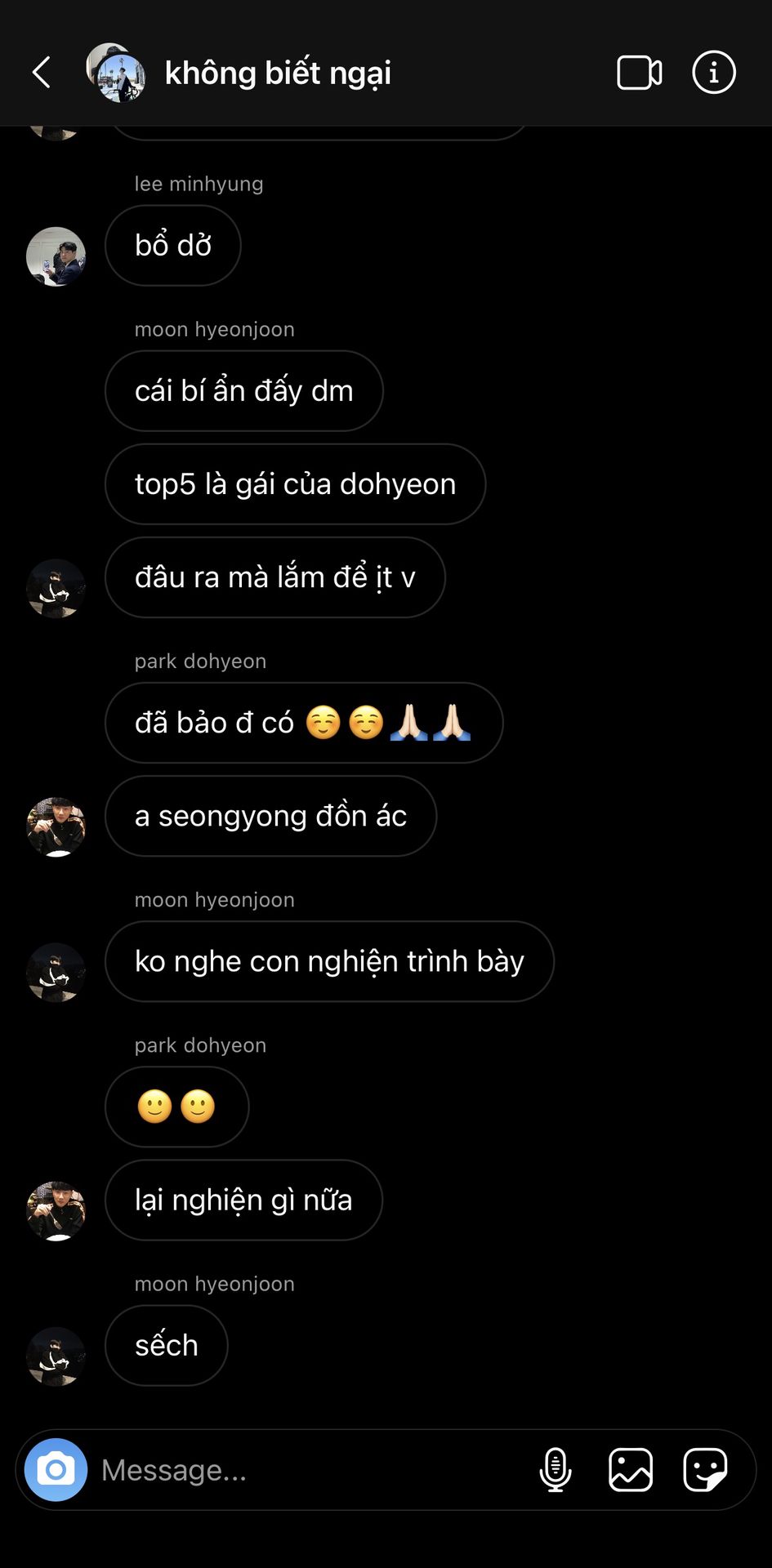772x1568 pixels.
Task: Open the avatar next to 'sếch'
Action: pyautogui.click(x=56, y=1356)
